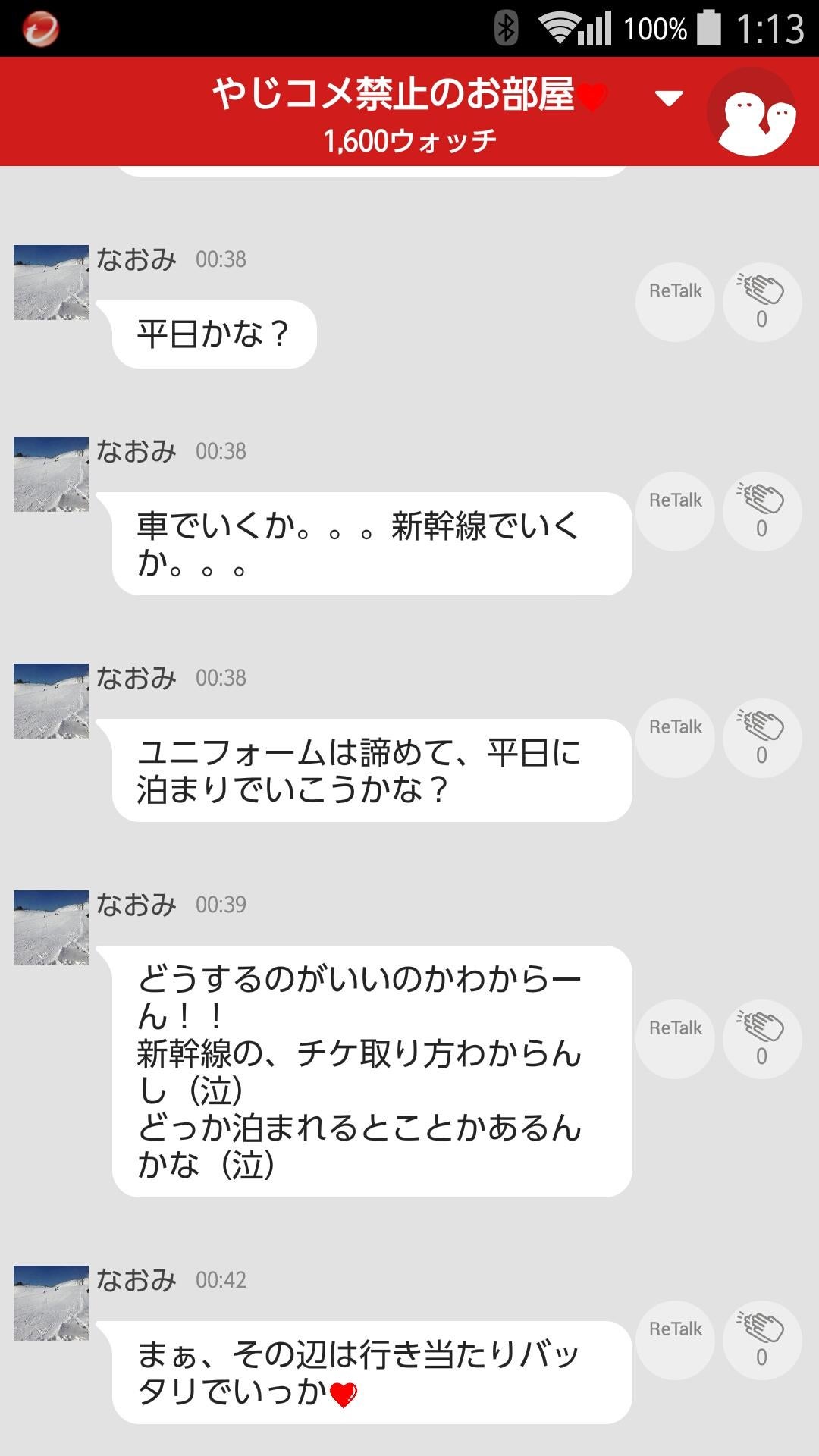
Task: ReTalk なおみ's ユニフォーム message
Action: 674,726
